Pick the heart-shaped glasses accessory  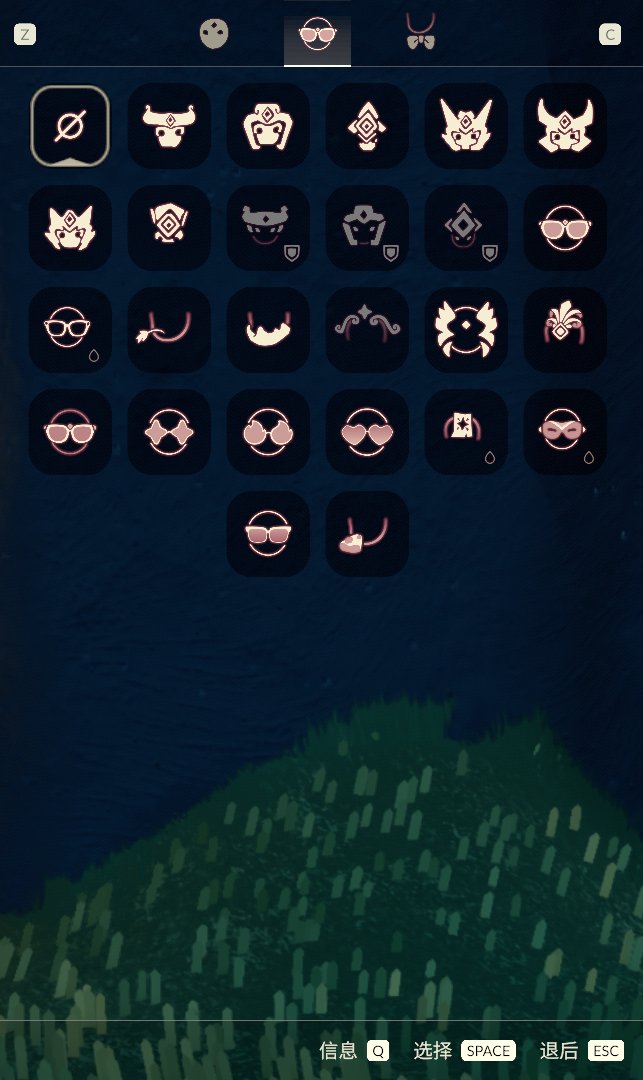(367, 431)
